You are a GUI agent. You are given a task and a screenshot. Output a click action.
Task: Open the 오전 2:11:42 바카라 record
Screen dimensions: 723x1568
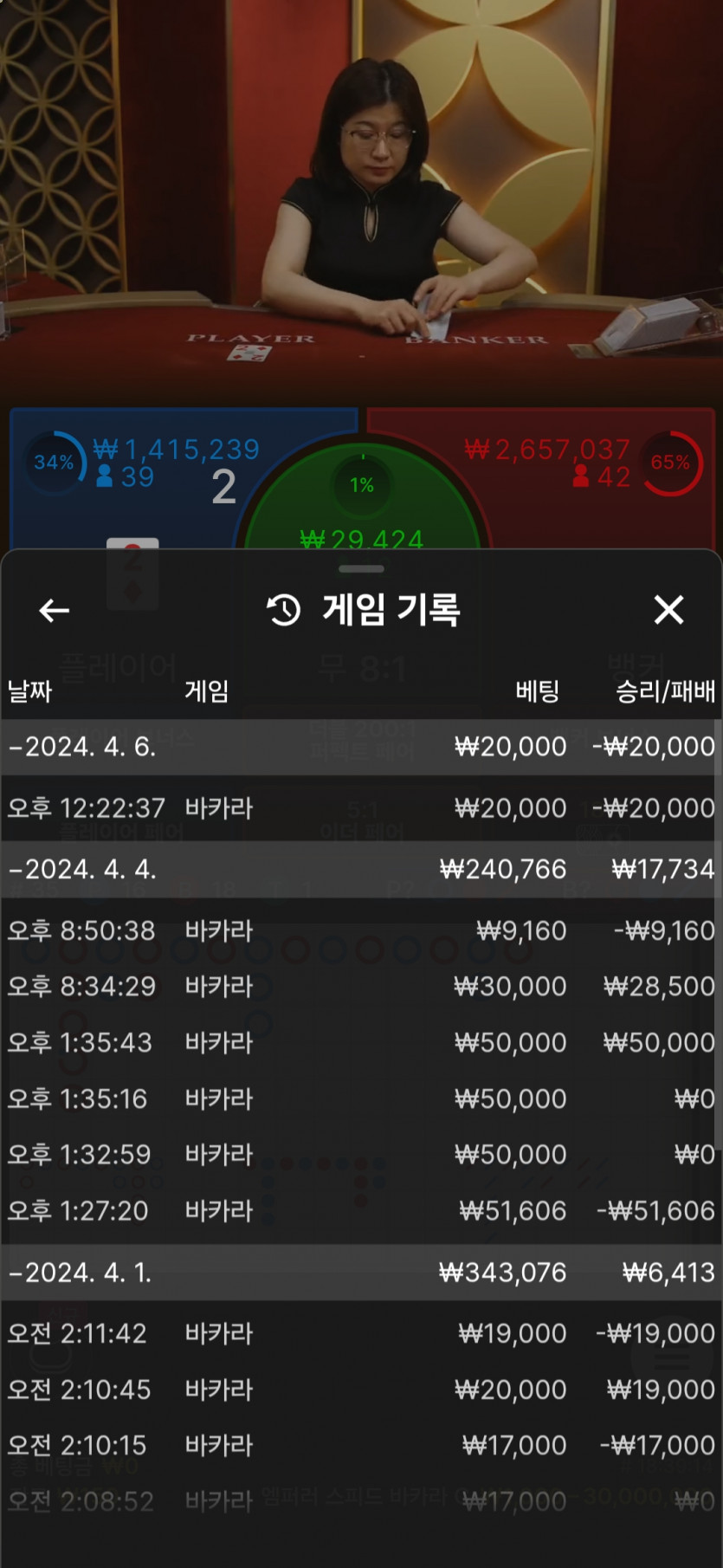[x=360, y=1333]
